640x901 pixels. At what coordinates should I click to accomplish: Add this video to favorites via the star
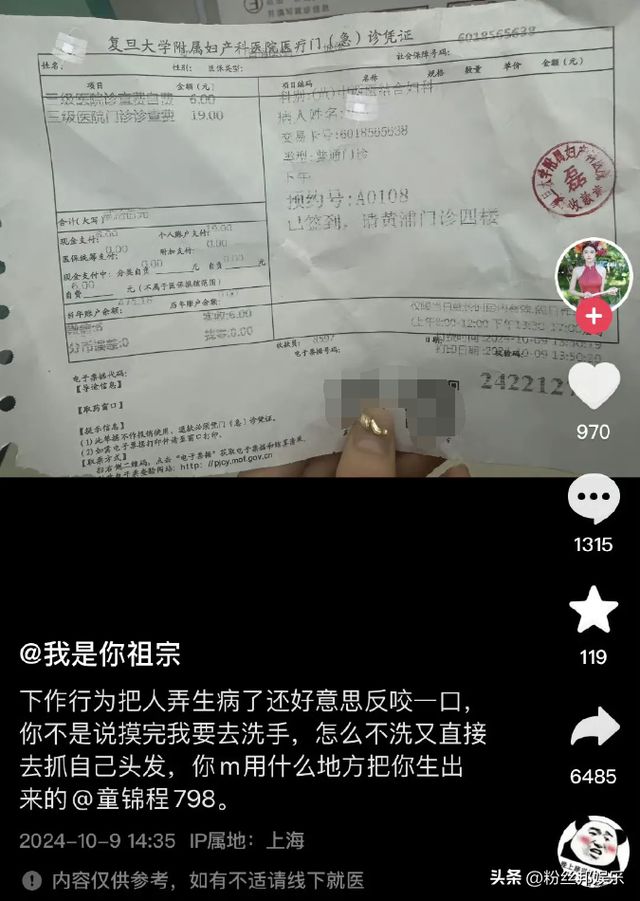coord(593,609)
